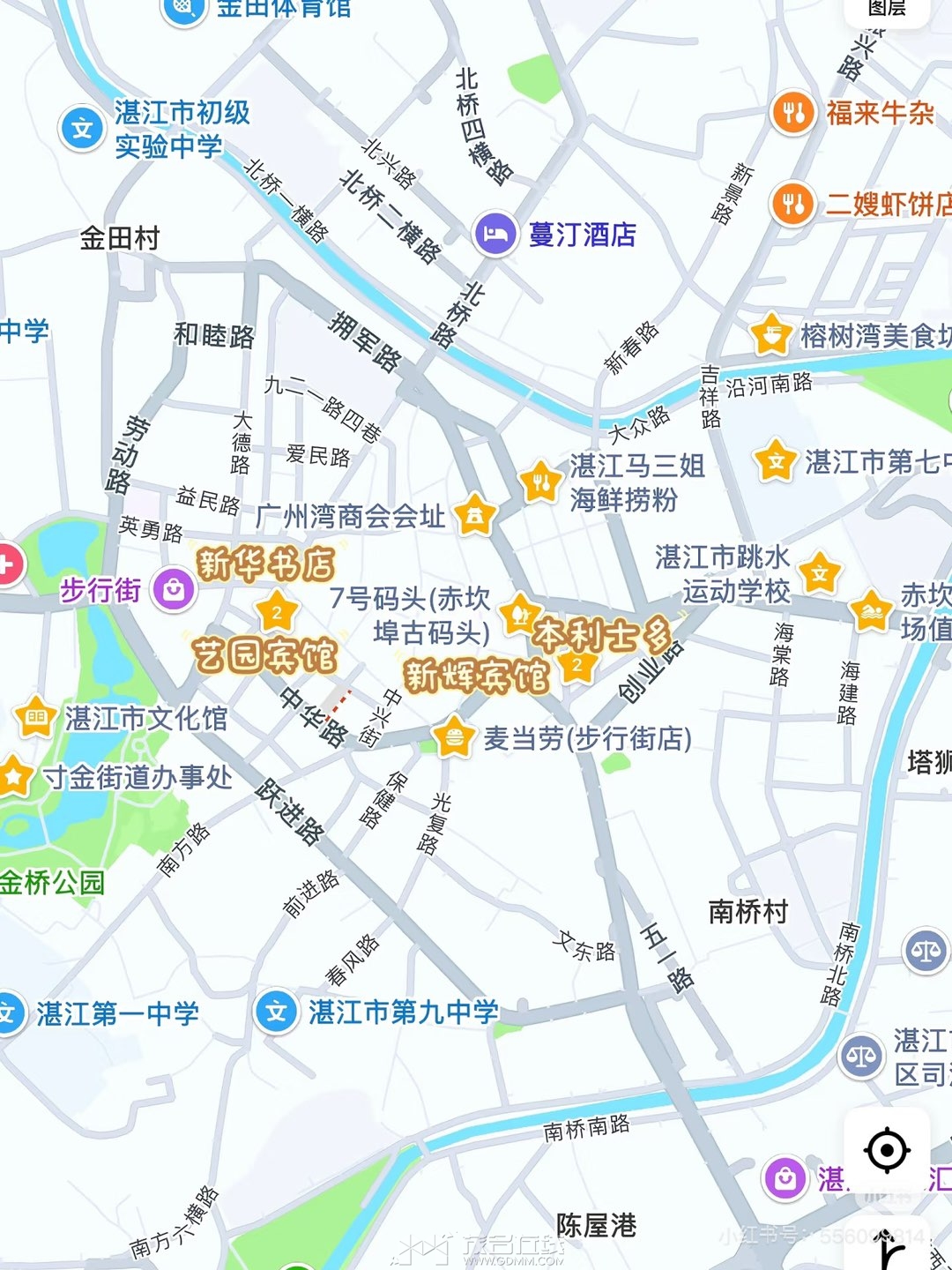Select the 步行街 shopping marker
The image size is (952, 1270).
pos(174,589)
